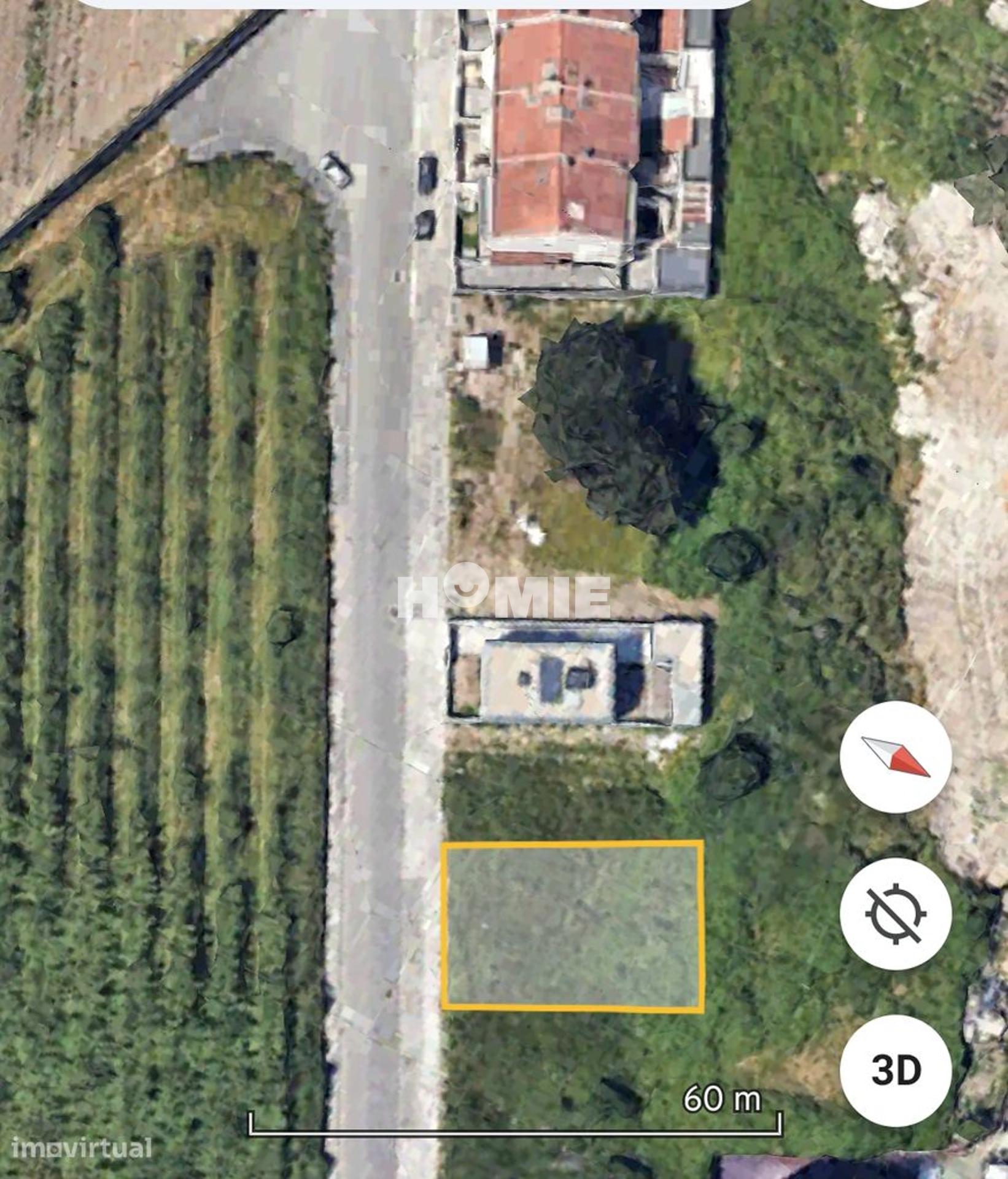Reset map orientation with the compass

pyautogui.click(x=895, y=757)
